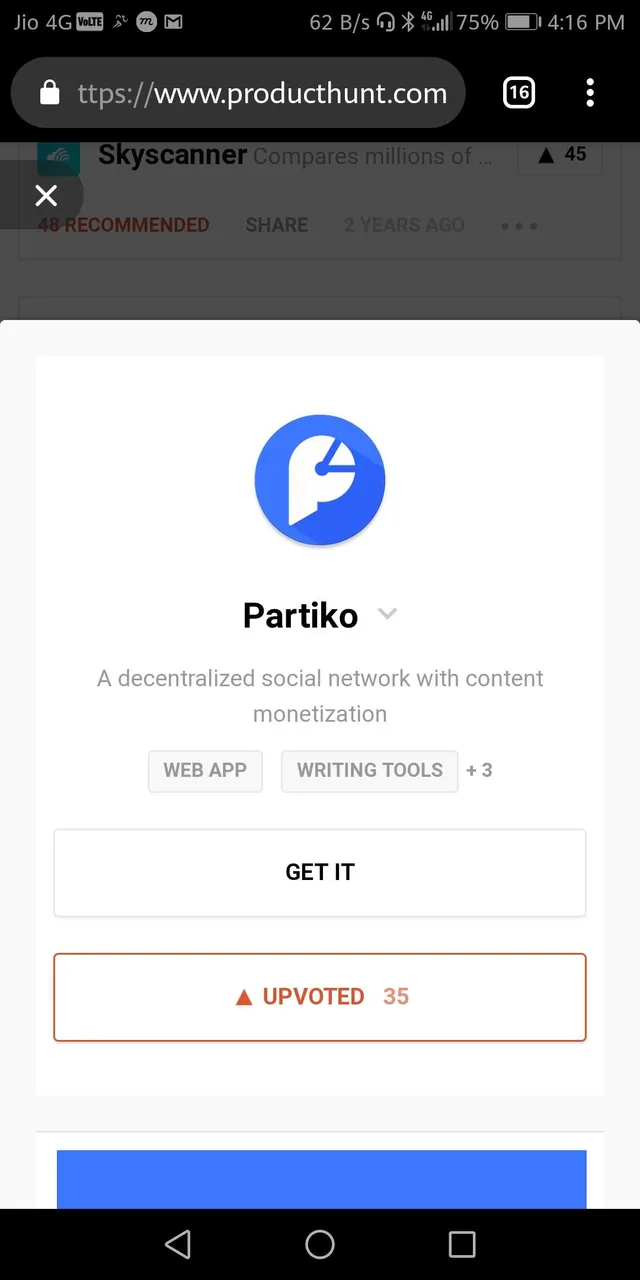This screenshot has width=640, height=1280.
Task: Toggle the UPVOTED button
Action: point(320,997)
